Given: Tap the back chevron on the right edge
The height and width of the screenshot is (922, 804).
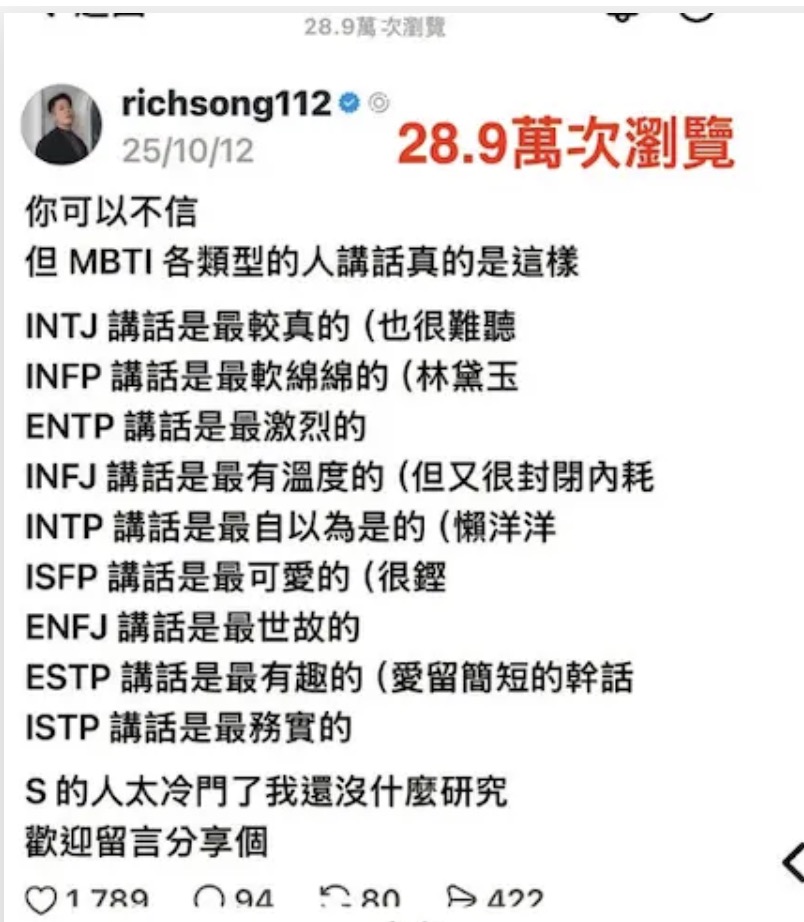Looking at the screenshot, I should pyautogui.click(x=793, y=862).
